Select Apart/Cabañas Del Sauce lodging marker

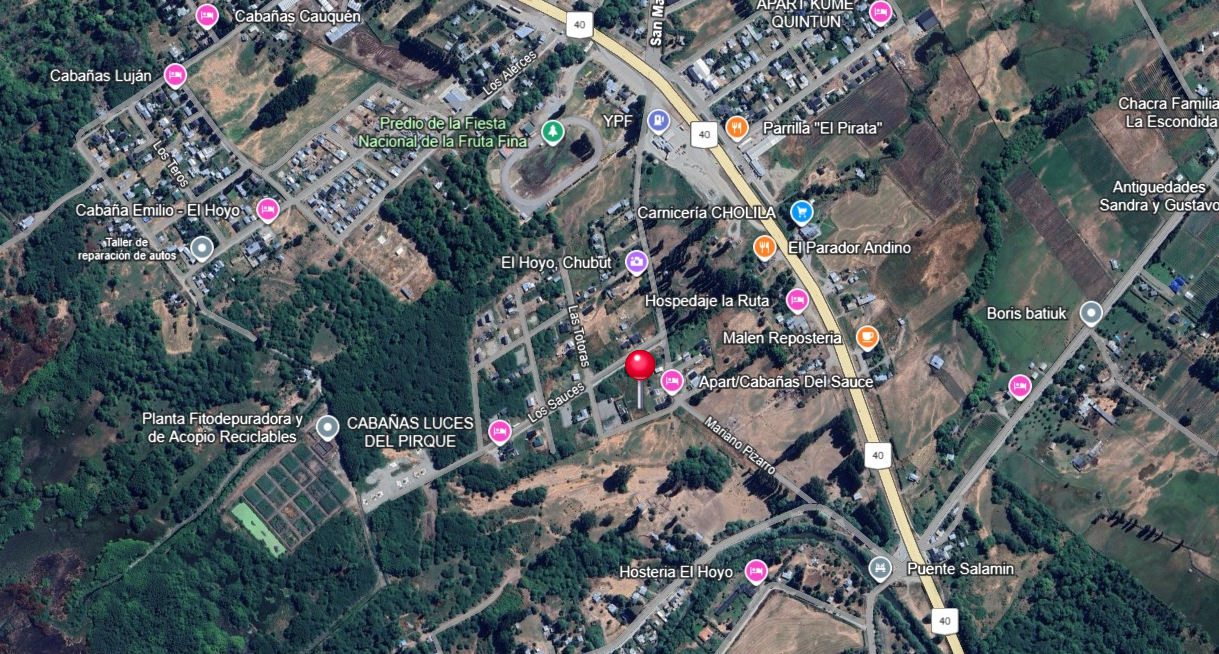pos(672,380)
